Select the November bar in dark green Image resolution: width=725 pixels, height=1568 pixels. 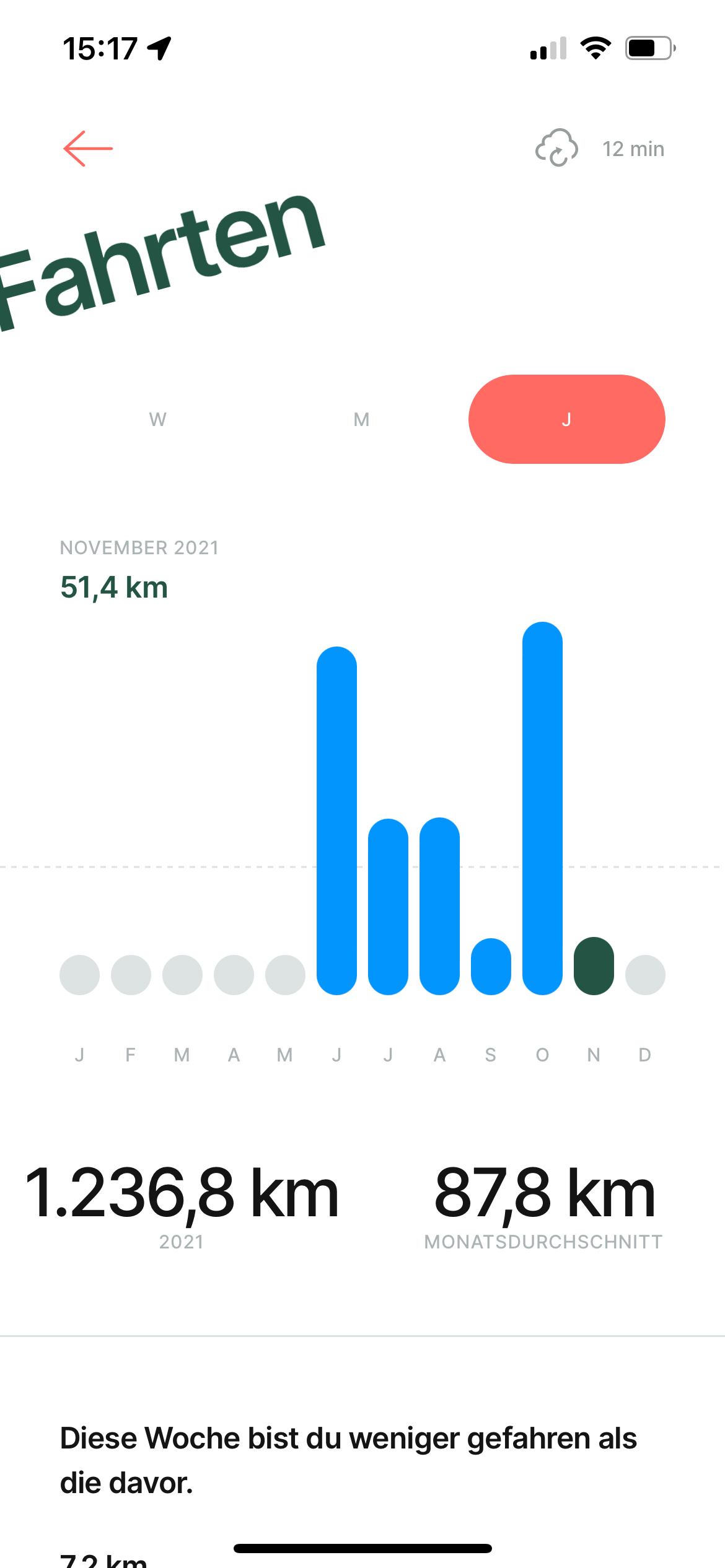[x=594, y=966]
